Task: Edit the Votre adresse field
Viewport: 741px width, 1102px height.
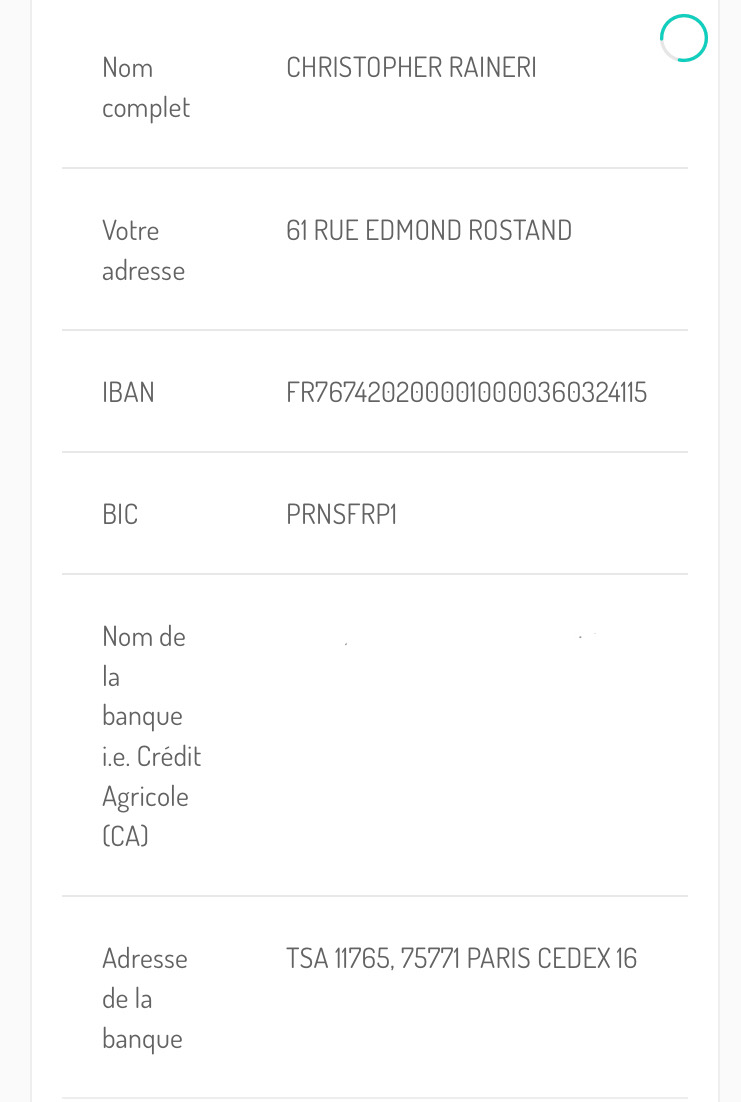Action: (x=429, y=231)
